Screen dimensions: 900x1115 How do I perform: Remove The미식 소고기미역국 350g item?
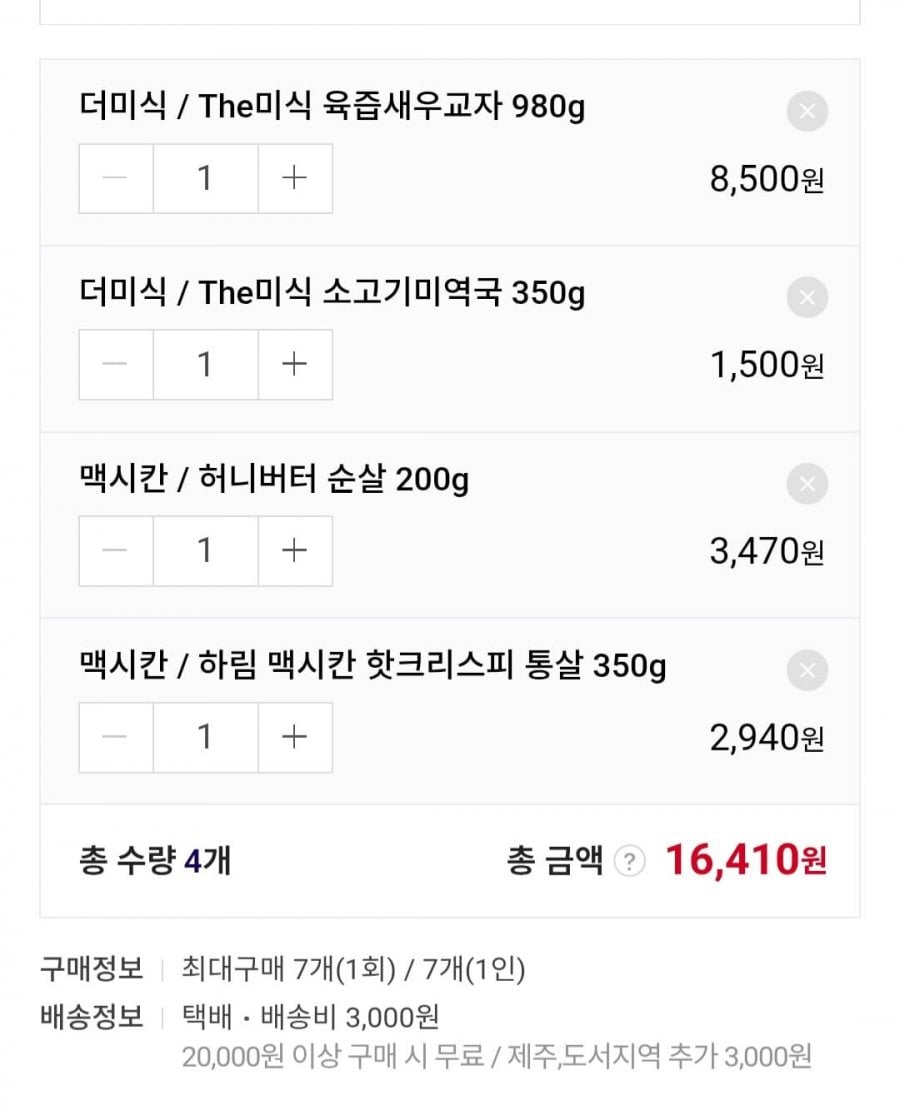[807, 297]
